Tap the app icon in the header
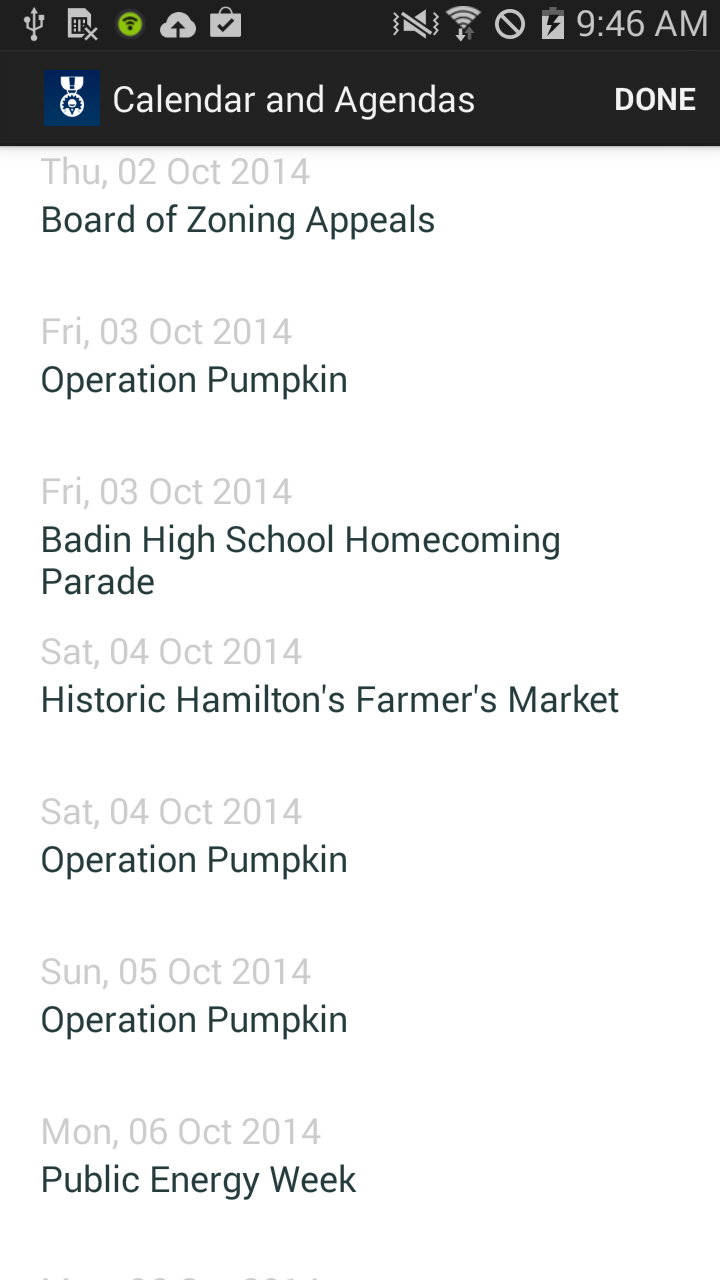This screenshot has height=1280, width=720. click(x=71, y=99)
